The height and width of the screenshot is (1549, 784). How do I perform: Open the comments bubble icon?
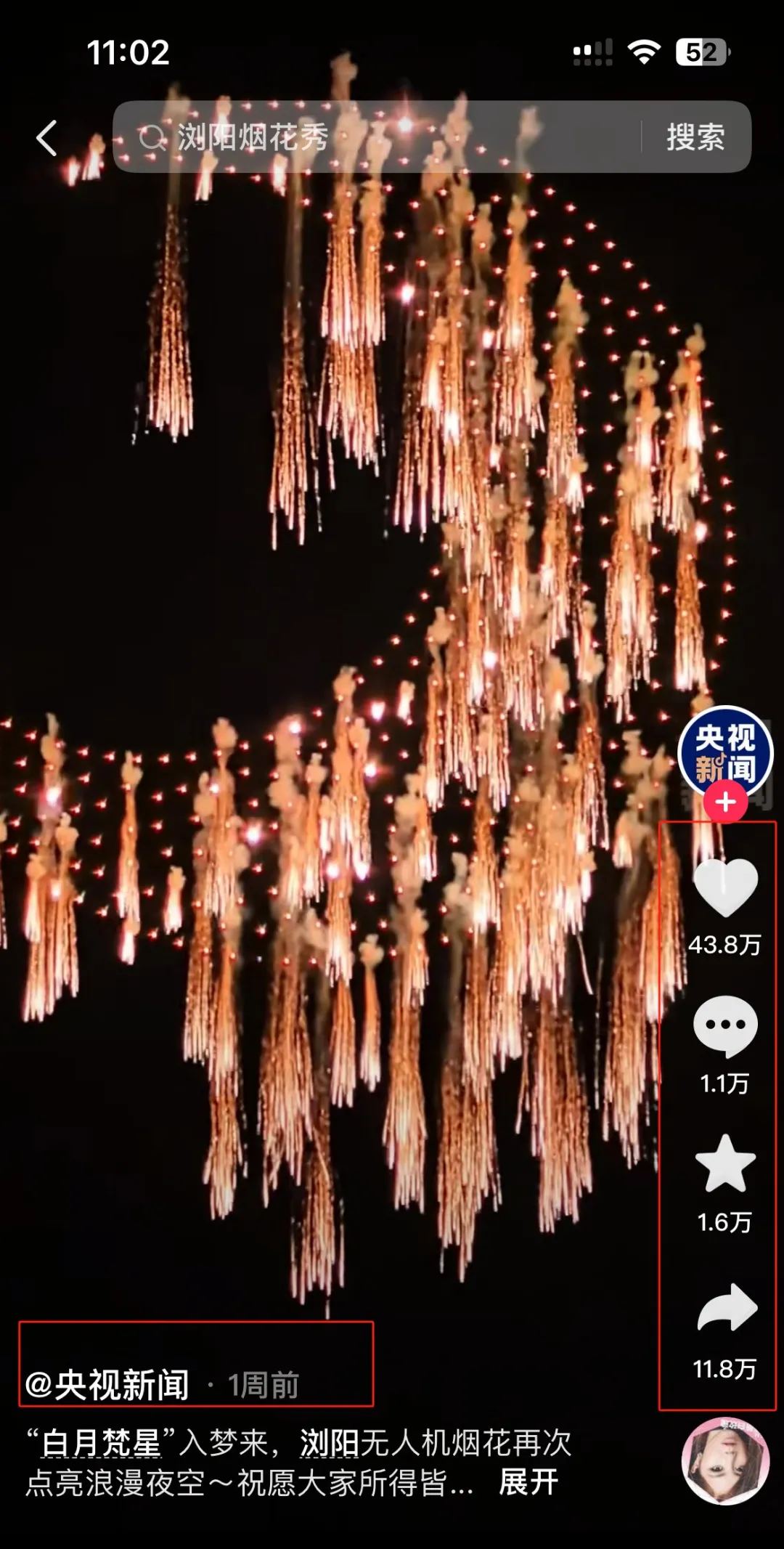point(725,1025)
